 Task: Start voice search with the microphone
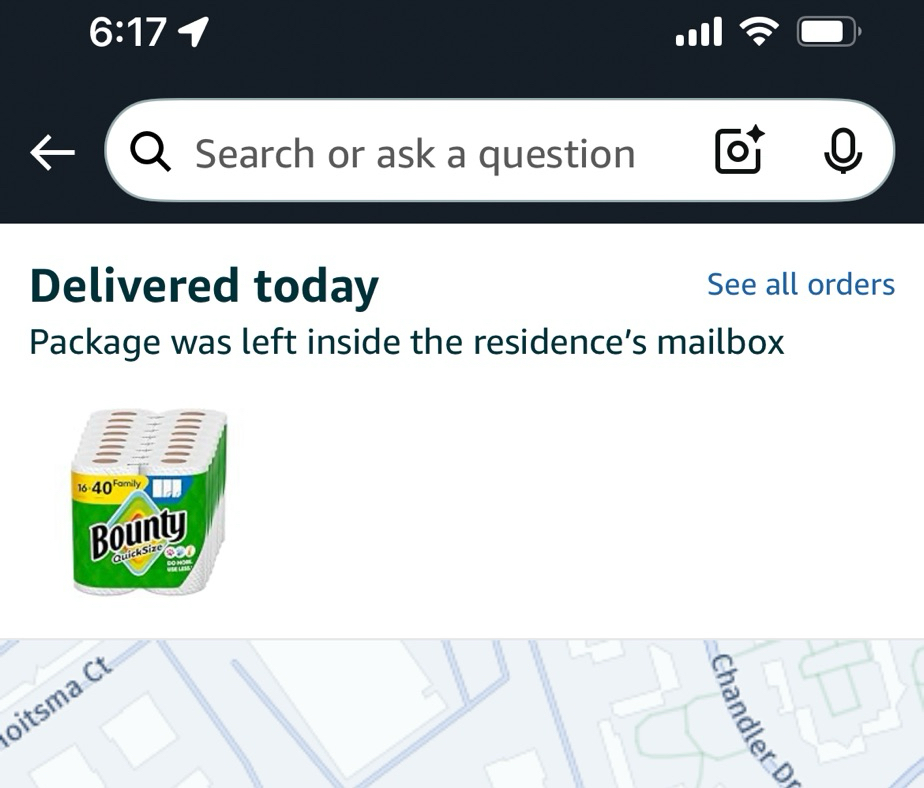pos(842,152)
